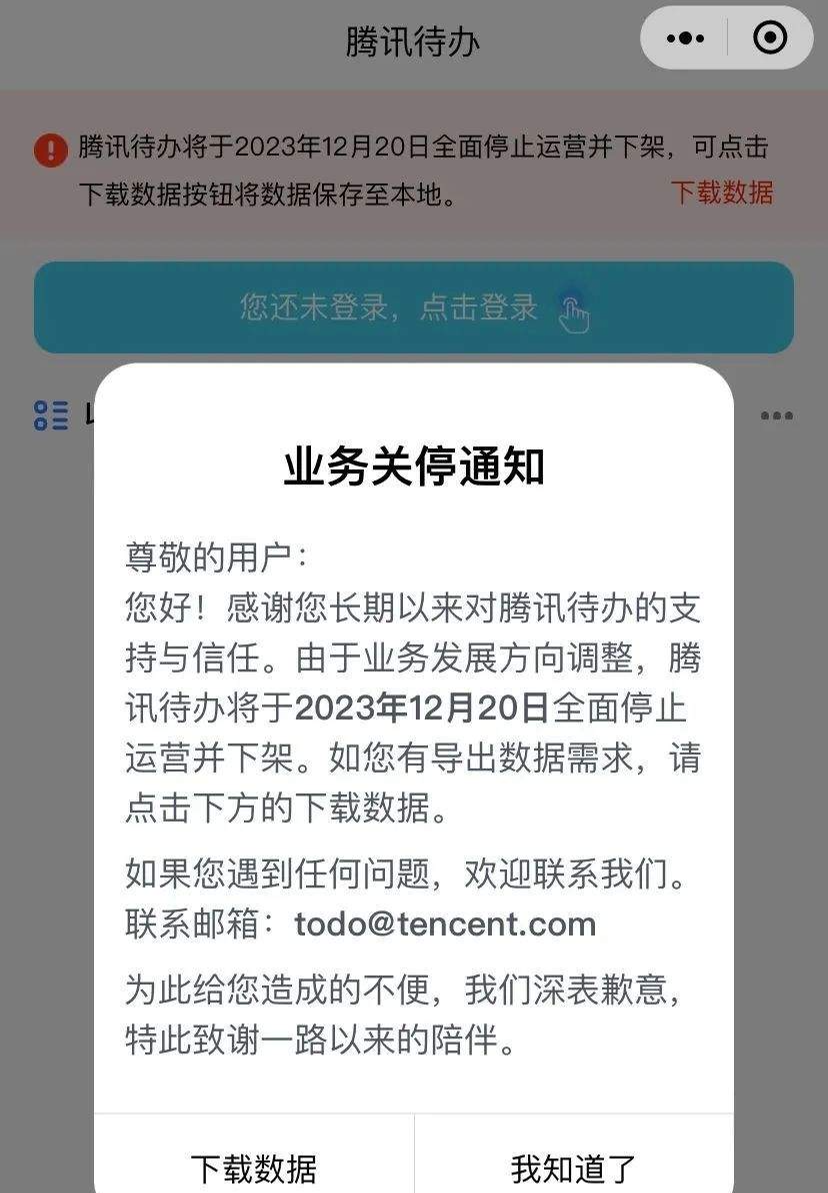Viewport: 828px width, 1193px height.
Task: Tap 下载数据 button in the dialog
Action: (x=254, y=1166)
